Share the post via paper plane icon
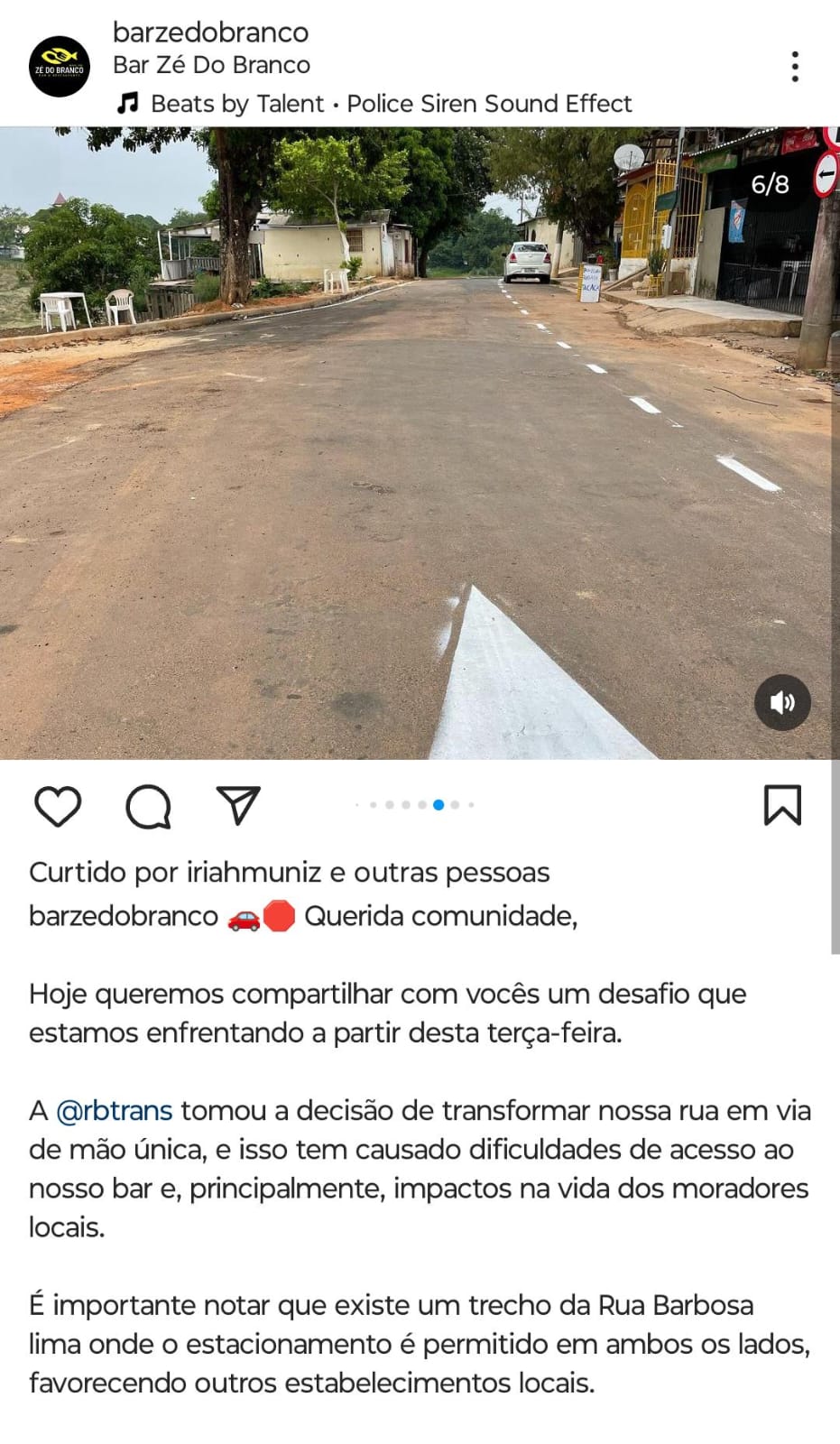The image size is (840, 1444). coord(238,805)
